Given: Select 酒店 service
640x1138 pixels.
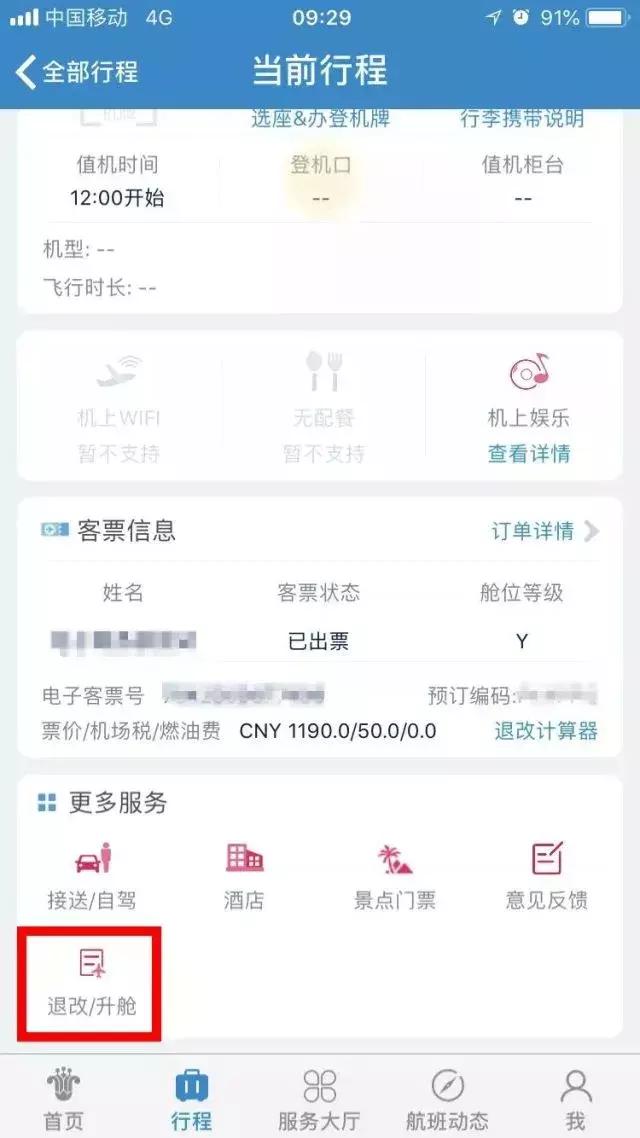Looking at the screenshot, I should (x=244, y=877).
